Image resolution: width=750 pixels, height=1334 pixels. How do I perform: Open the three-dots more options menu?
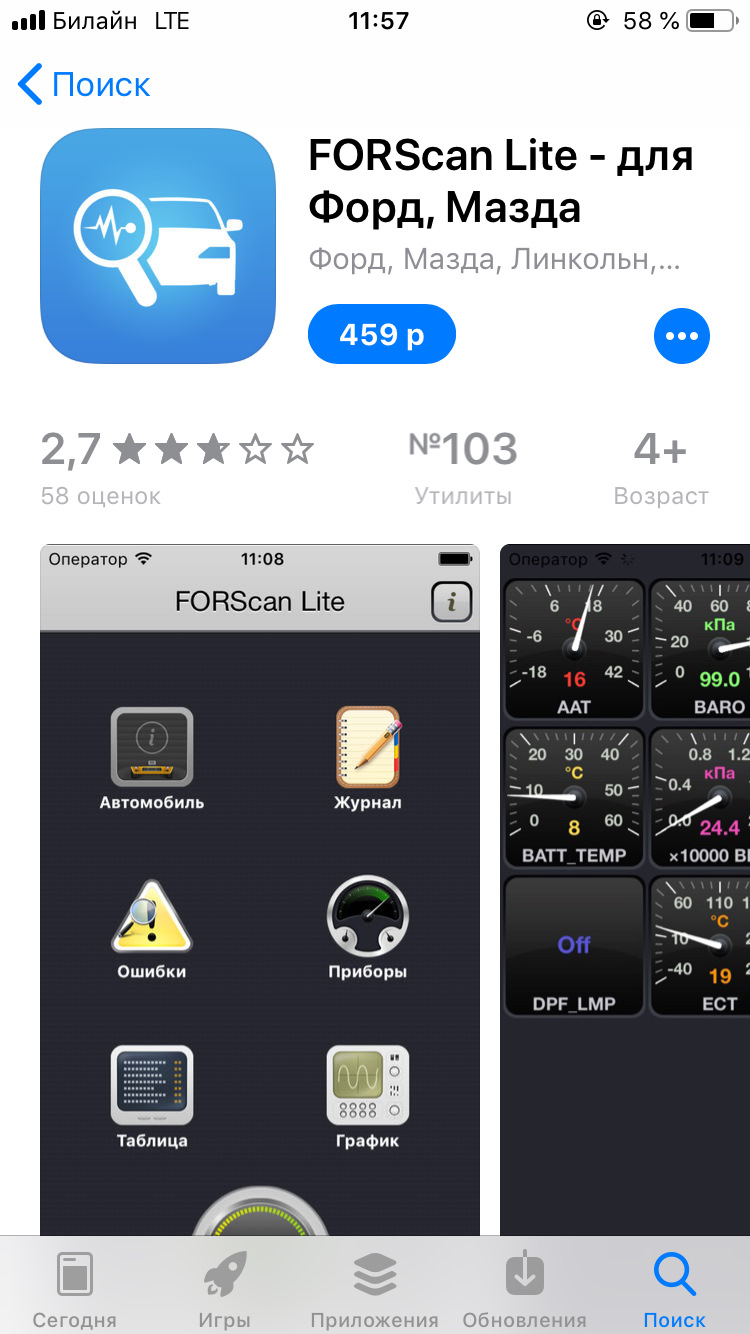pos(681,336)
